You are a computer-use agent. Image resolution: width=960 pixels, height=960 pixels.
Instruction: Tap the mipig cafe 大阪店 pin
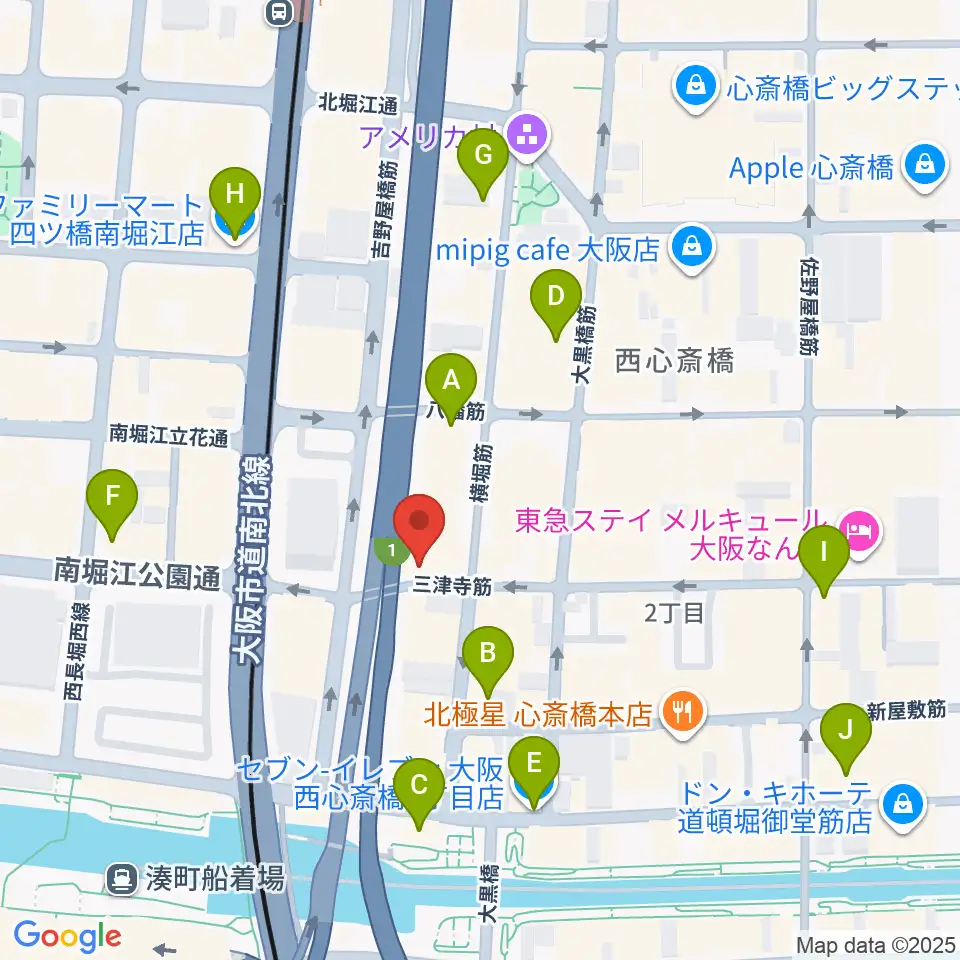point(690,248)
